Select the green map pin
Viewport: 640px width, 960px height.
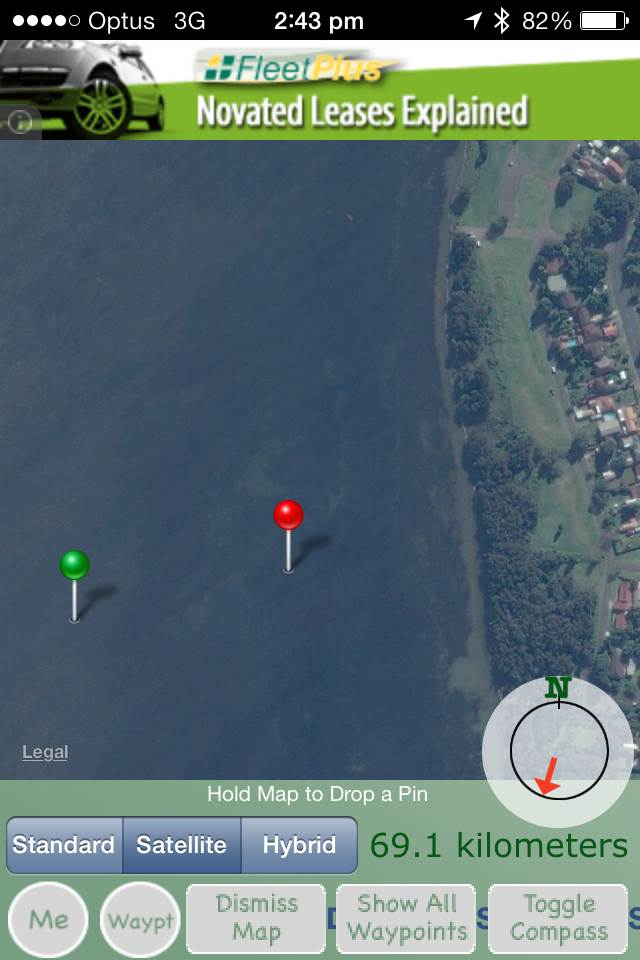[74, 566]
